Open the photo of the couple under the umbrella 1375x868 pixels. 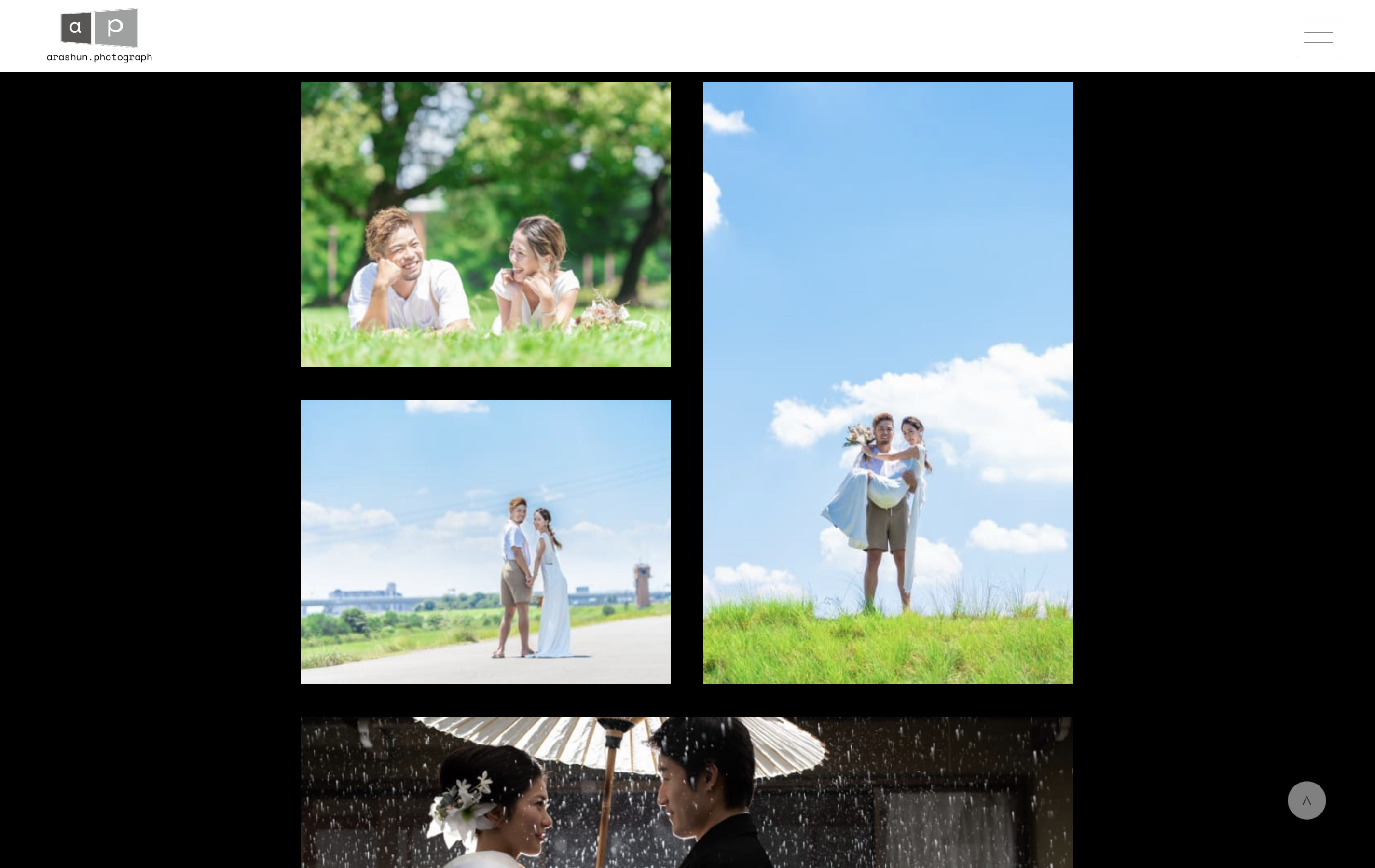click(x=687, y=793)
